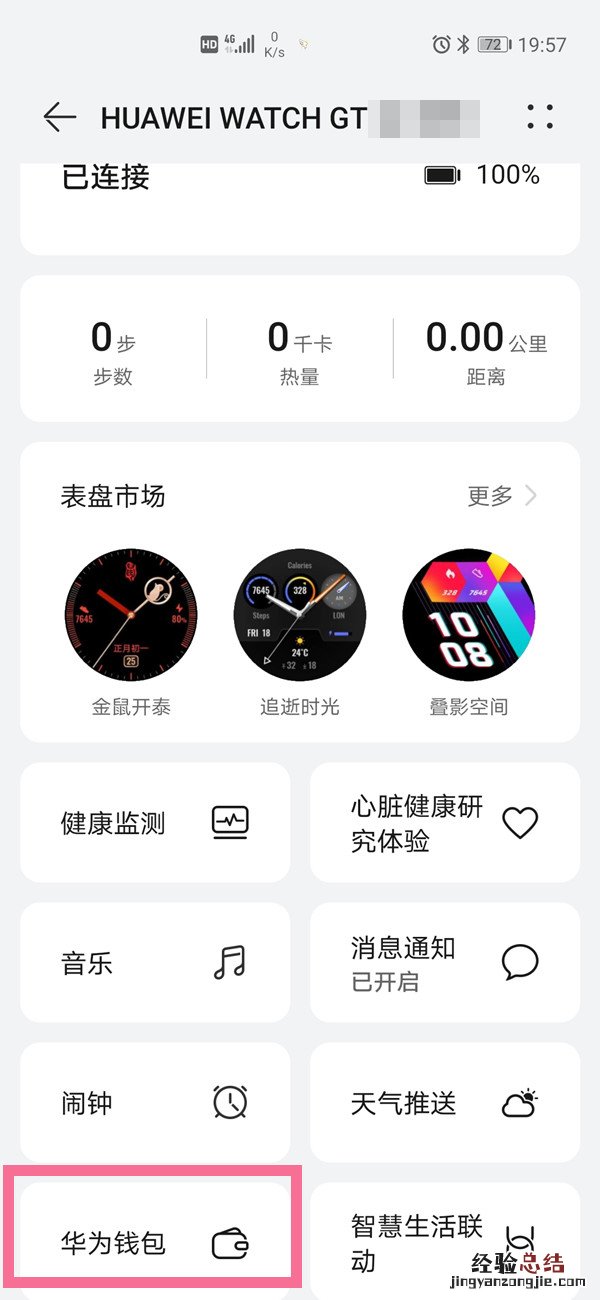Open 消息通知 settings
Viewport: 600px width, 1300px height.
click(445, 963)
